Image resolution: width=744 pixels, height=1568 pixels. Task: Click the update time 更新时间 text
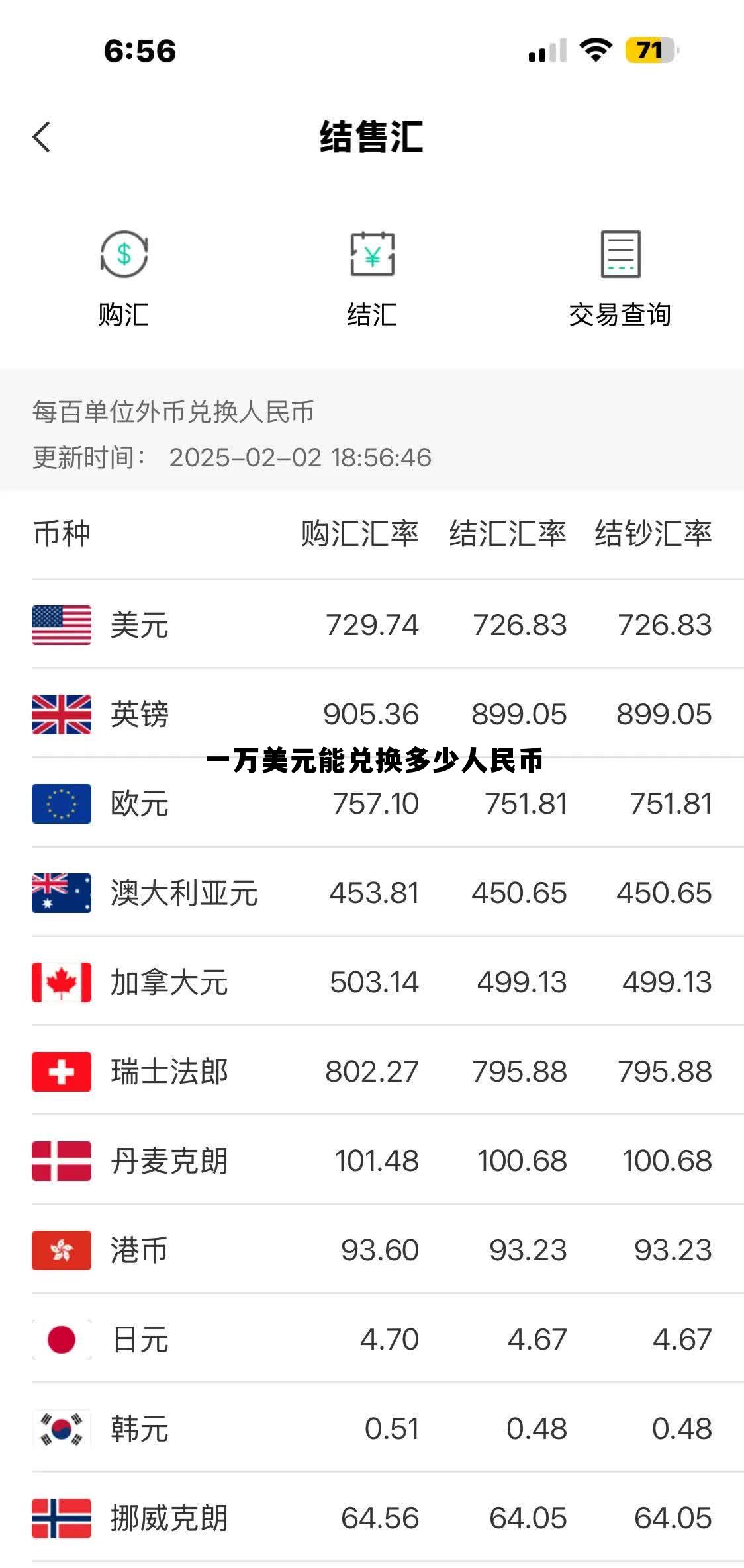click(x=232, y=457)
